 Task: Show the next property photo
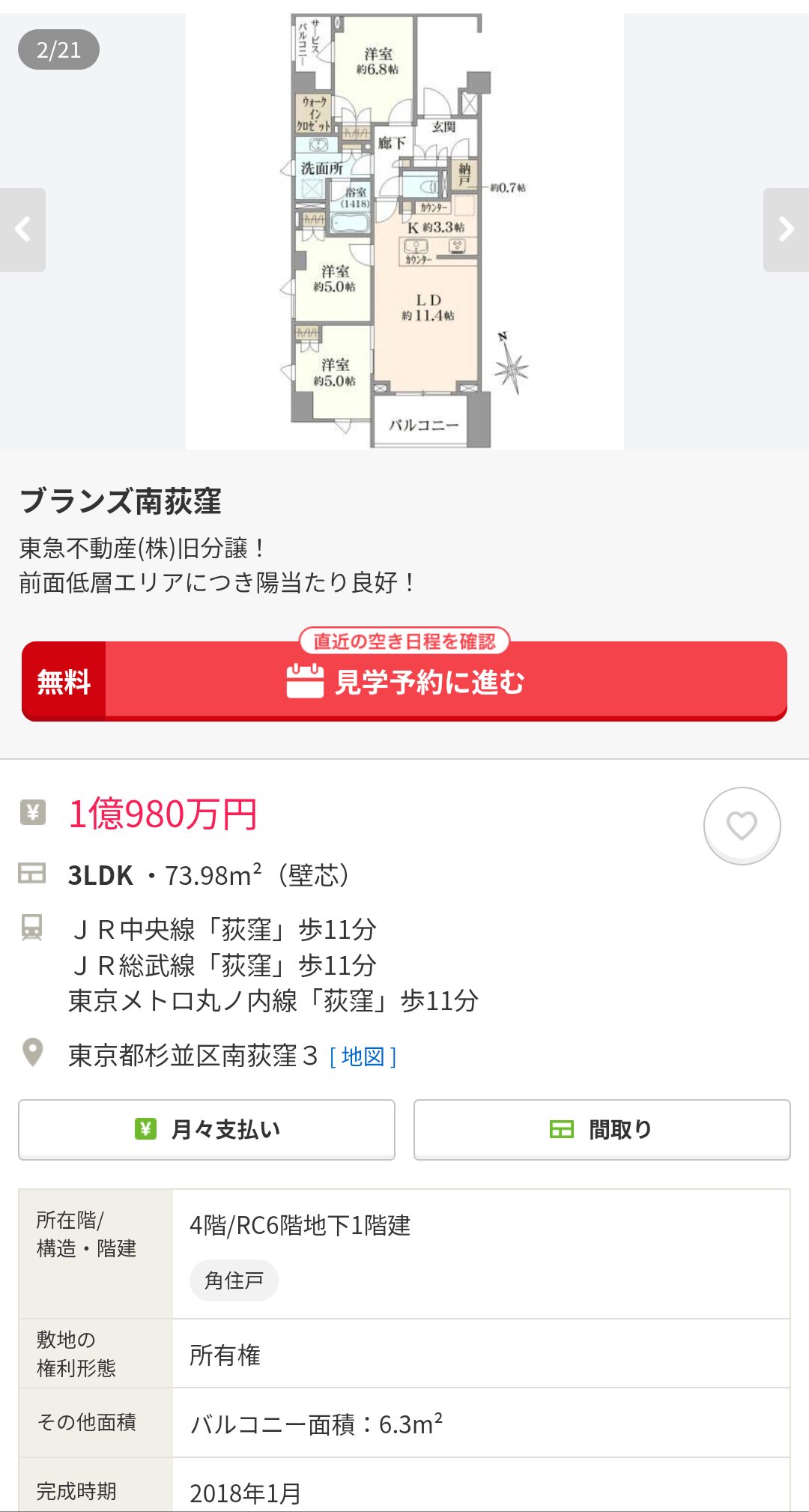coord(786,229)
